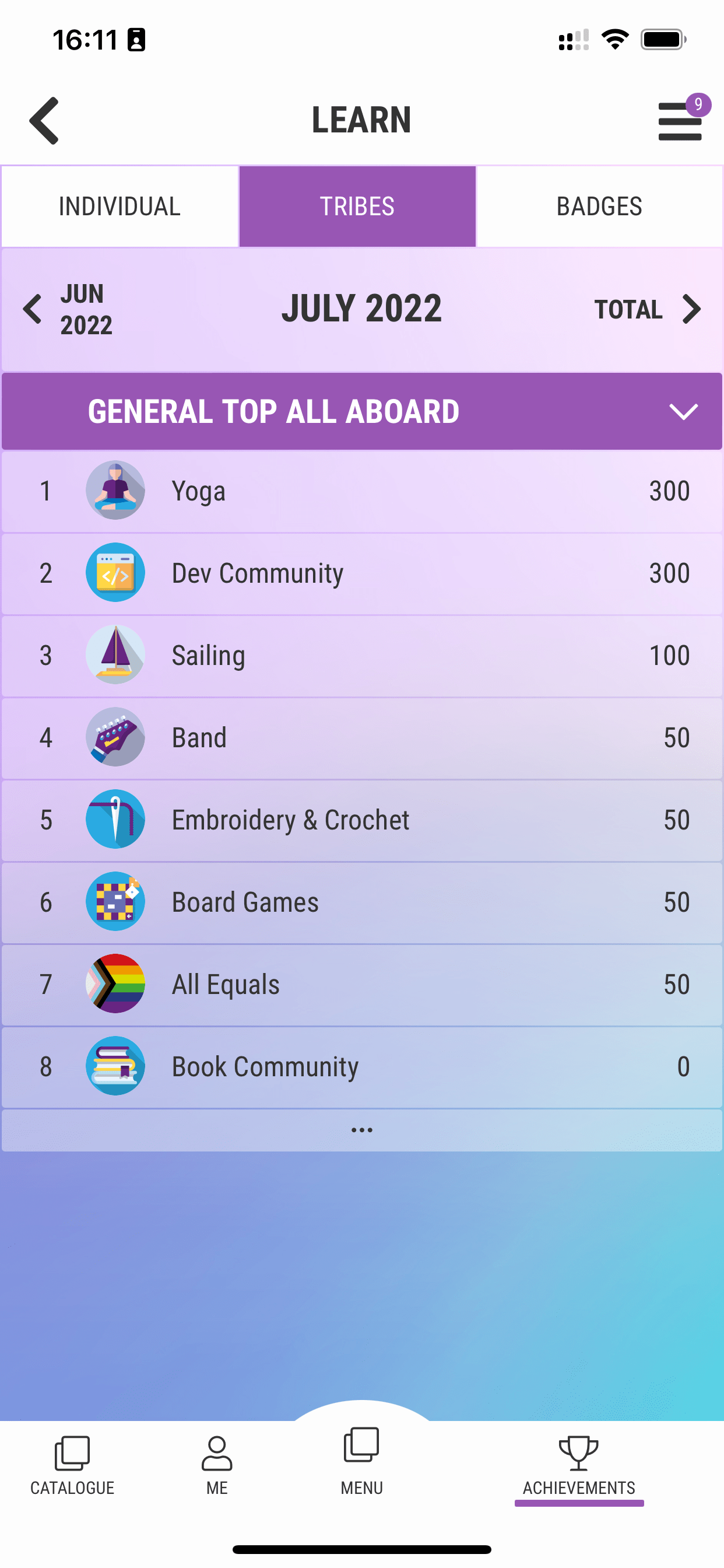Select the Achievements tab
The width and height of the screenshot is (724, 1568).
(579, 1467)
